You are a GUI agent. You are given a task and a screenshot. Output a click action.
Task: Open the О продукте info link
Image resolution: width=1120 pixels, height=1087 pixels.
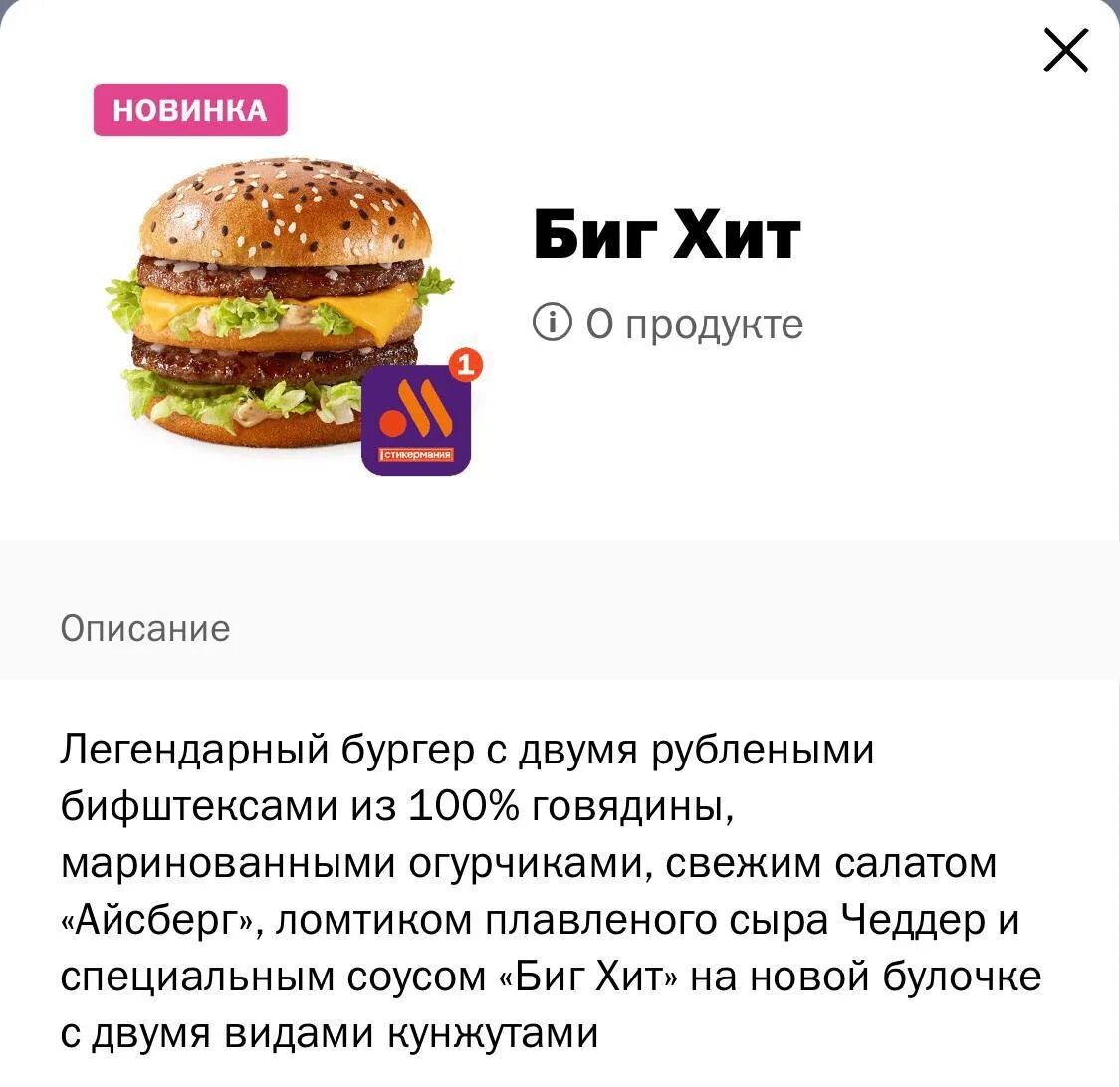click(x=669, y=324)
